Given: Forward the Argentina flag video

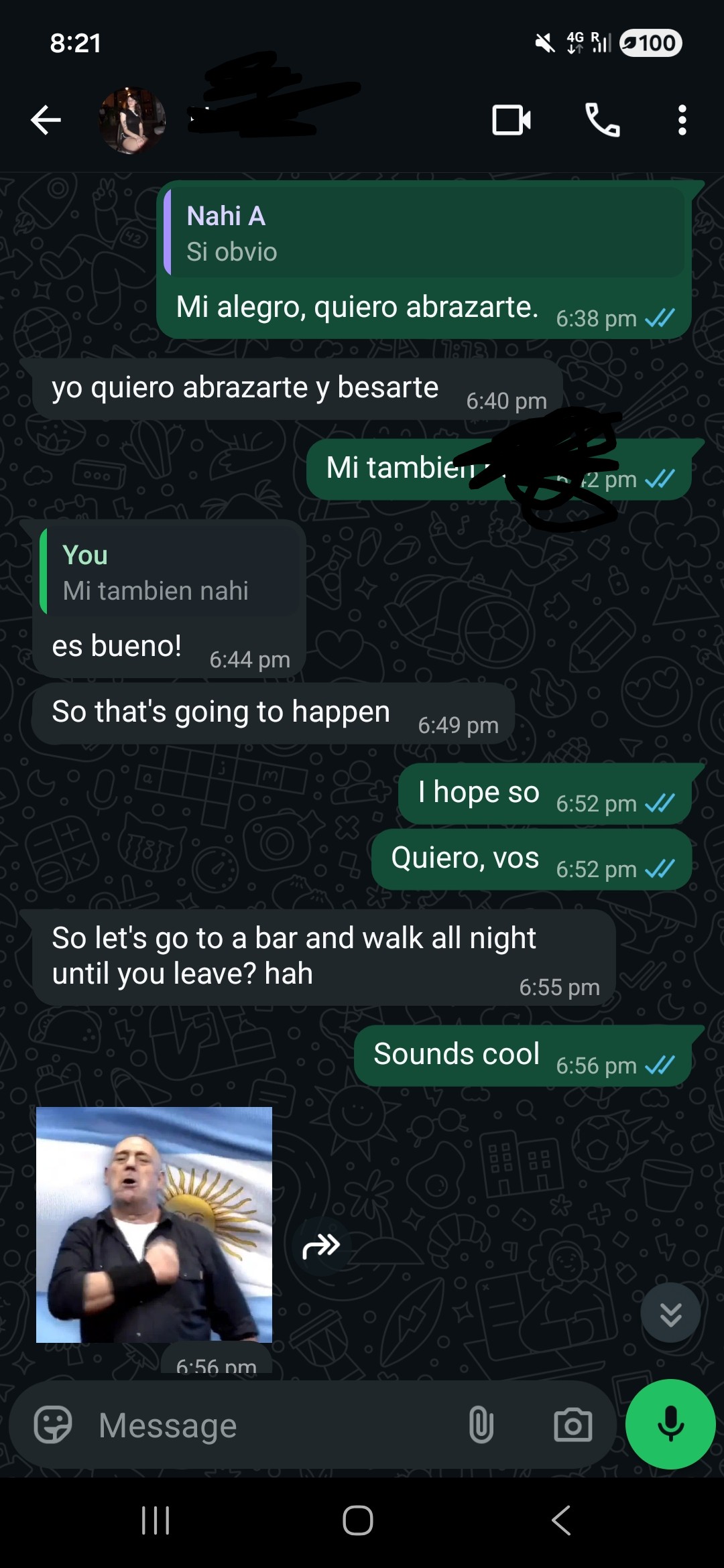Looking at the screenshot, I should pyautogui.click(x=321, y=1244).
